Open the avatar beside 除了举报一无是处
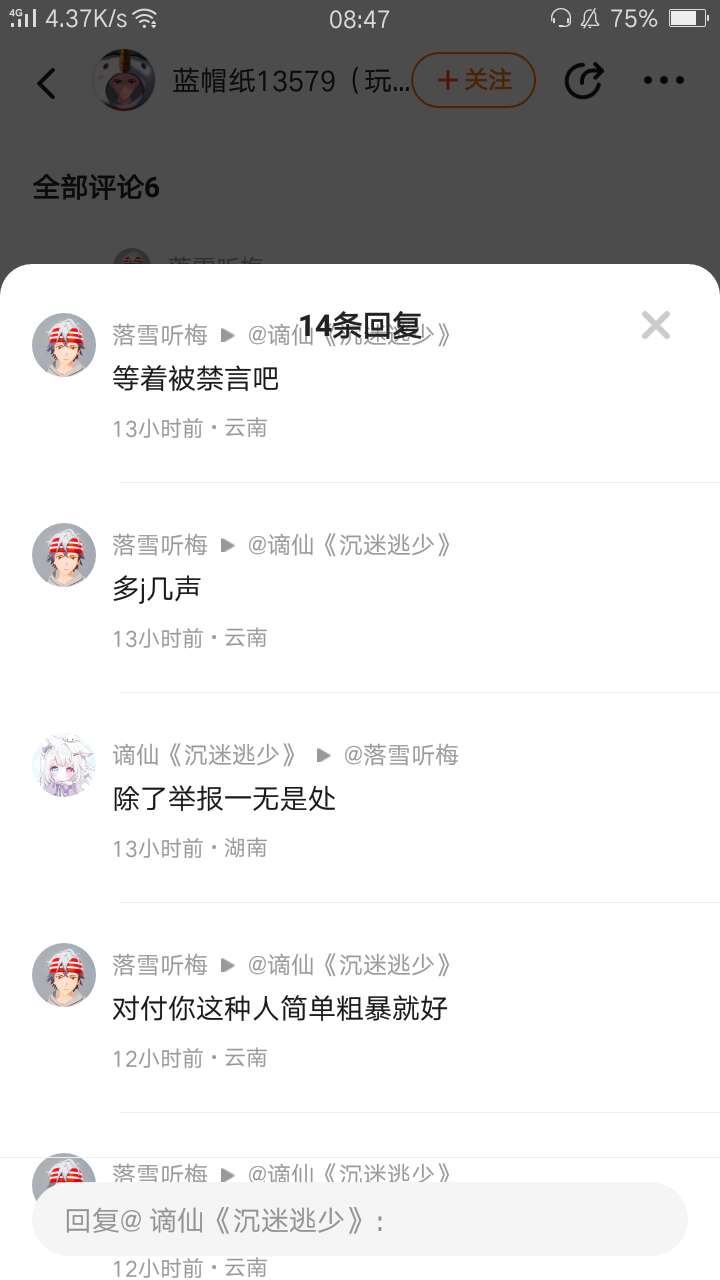The width and height of the screenshot is (720, 1280). (x=64, y=766)
